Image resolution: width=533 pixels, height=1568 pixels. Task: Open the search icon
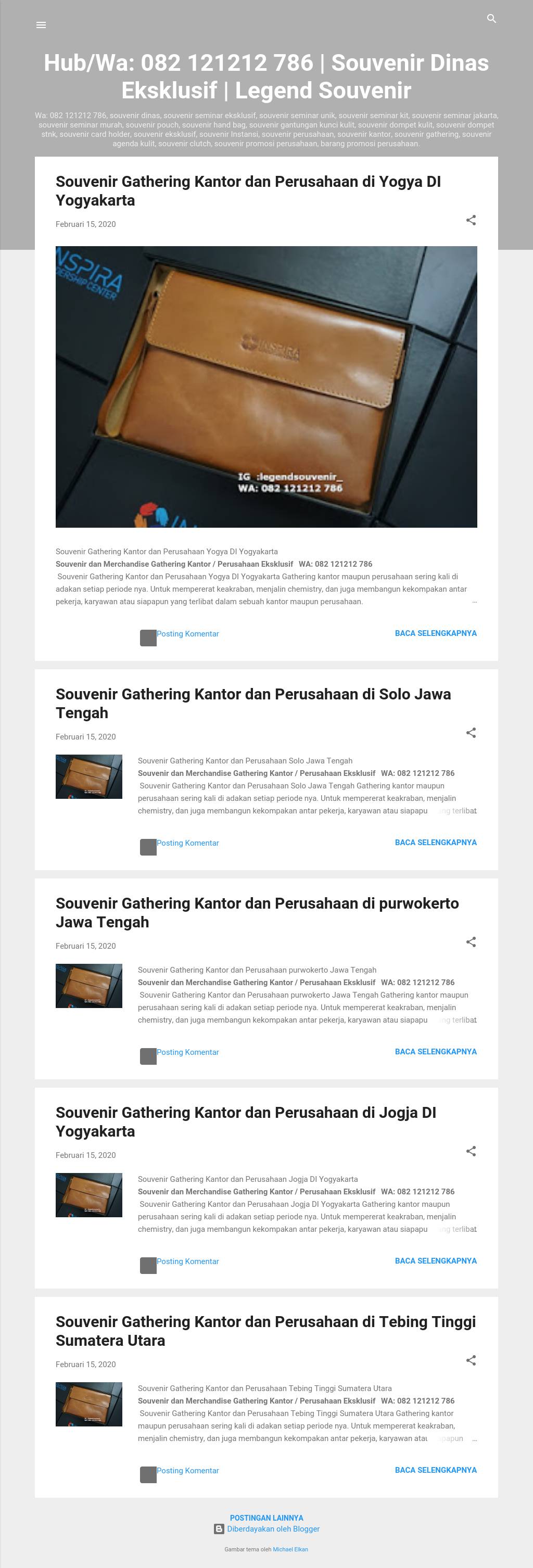(491, 19)
